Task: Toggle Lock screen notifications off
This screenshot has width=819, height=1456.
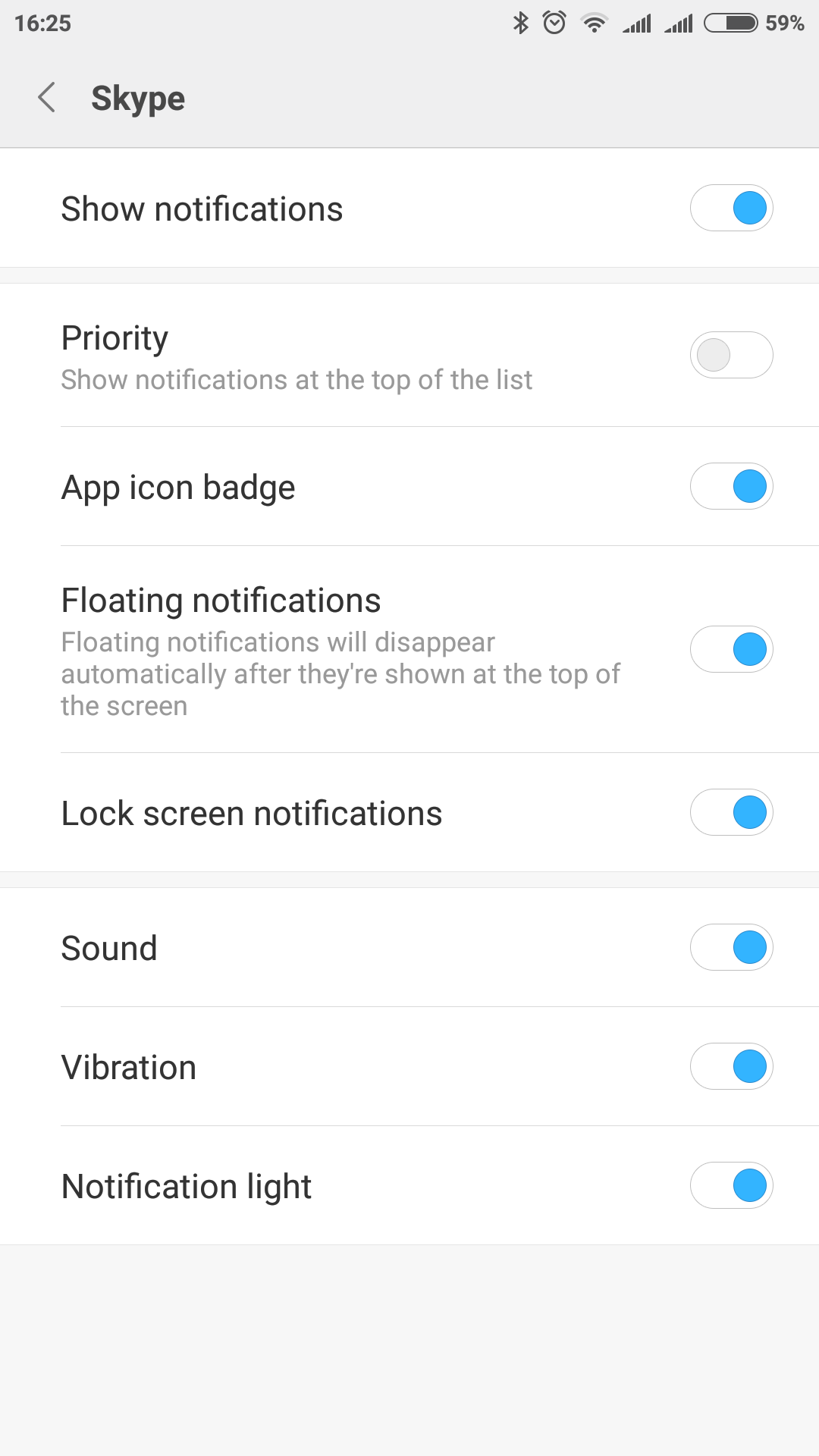Action: [x=731, y=812]
